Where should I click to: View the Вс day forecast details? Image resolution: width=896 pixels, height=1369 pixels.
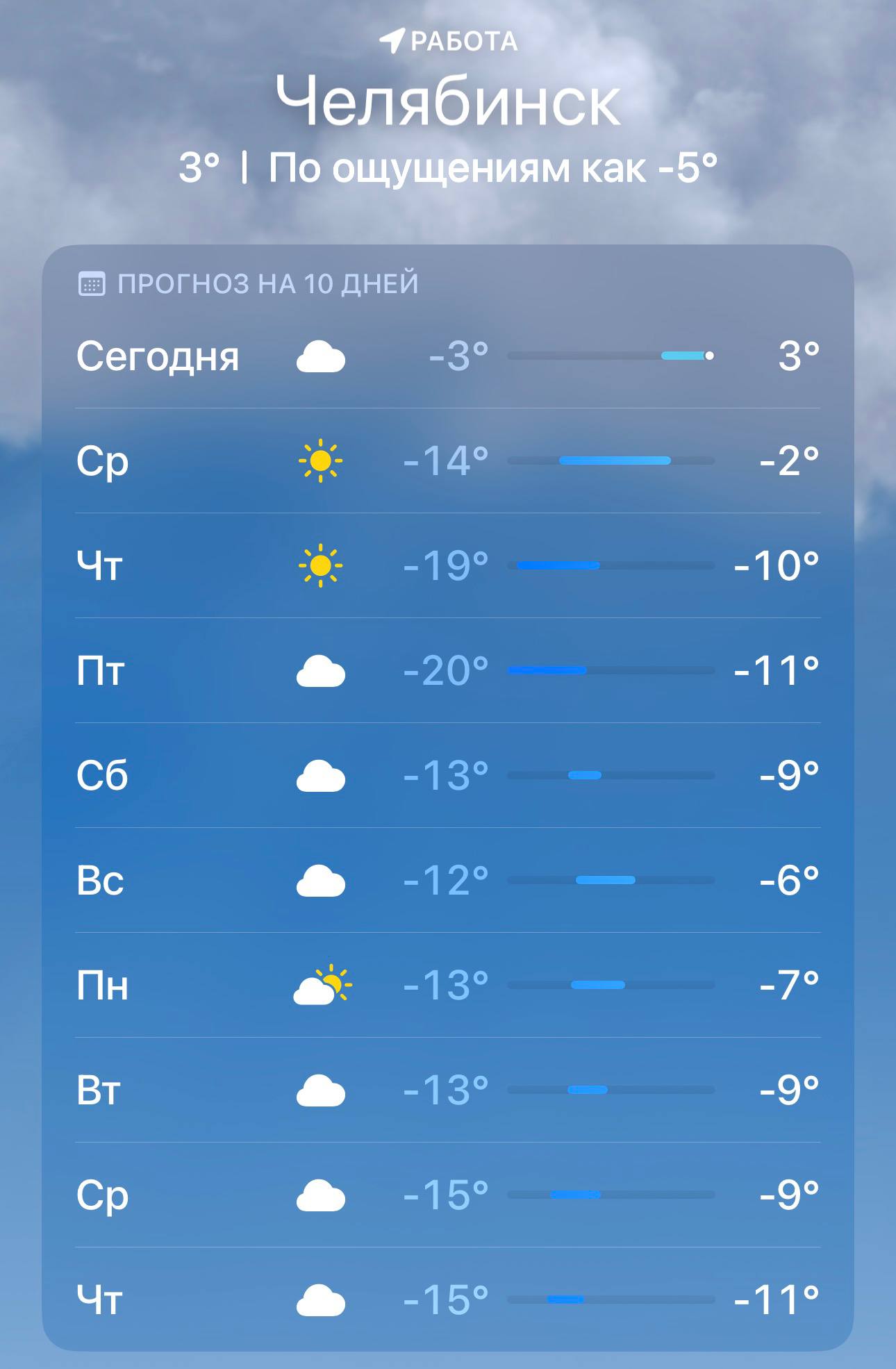point(447,880)
